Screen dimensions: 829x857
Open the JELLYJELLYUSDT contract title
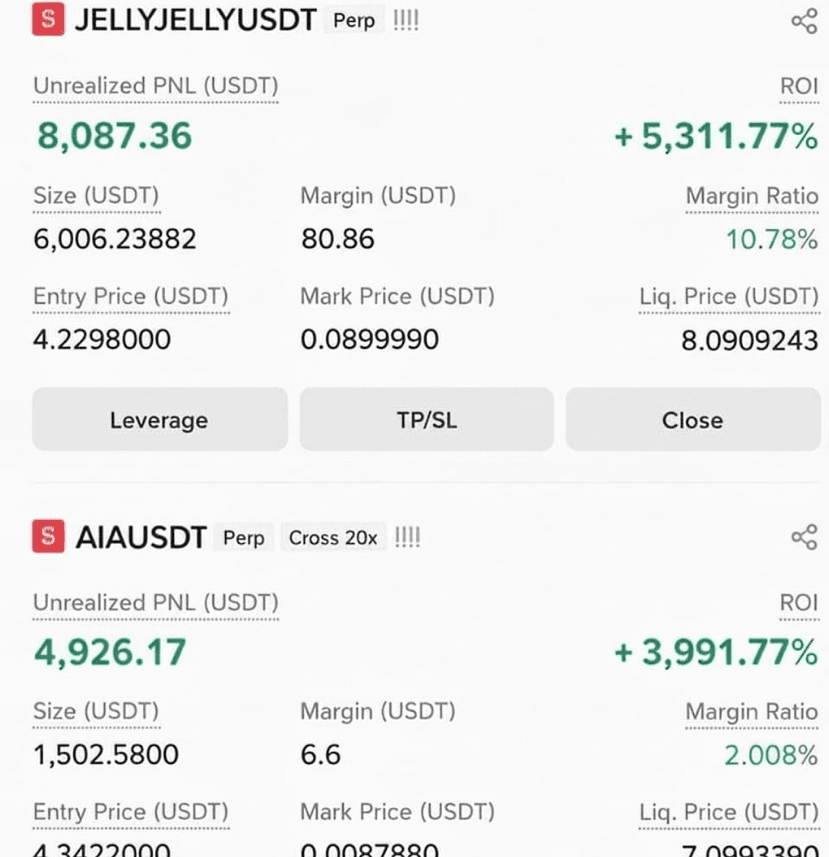(x=196, y=20)
